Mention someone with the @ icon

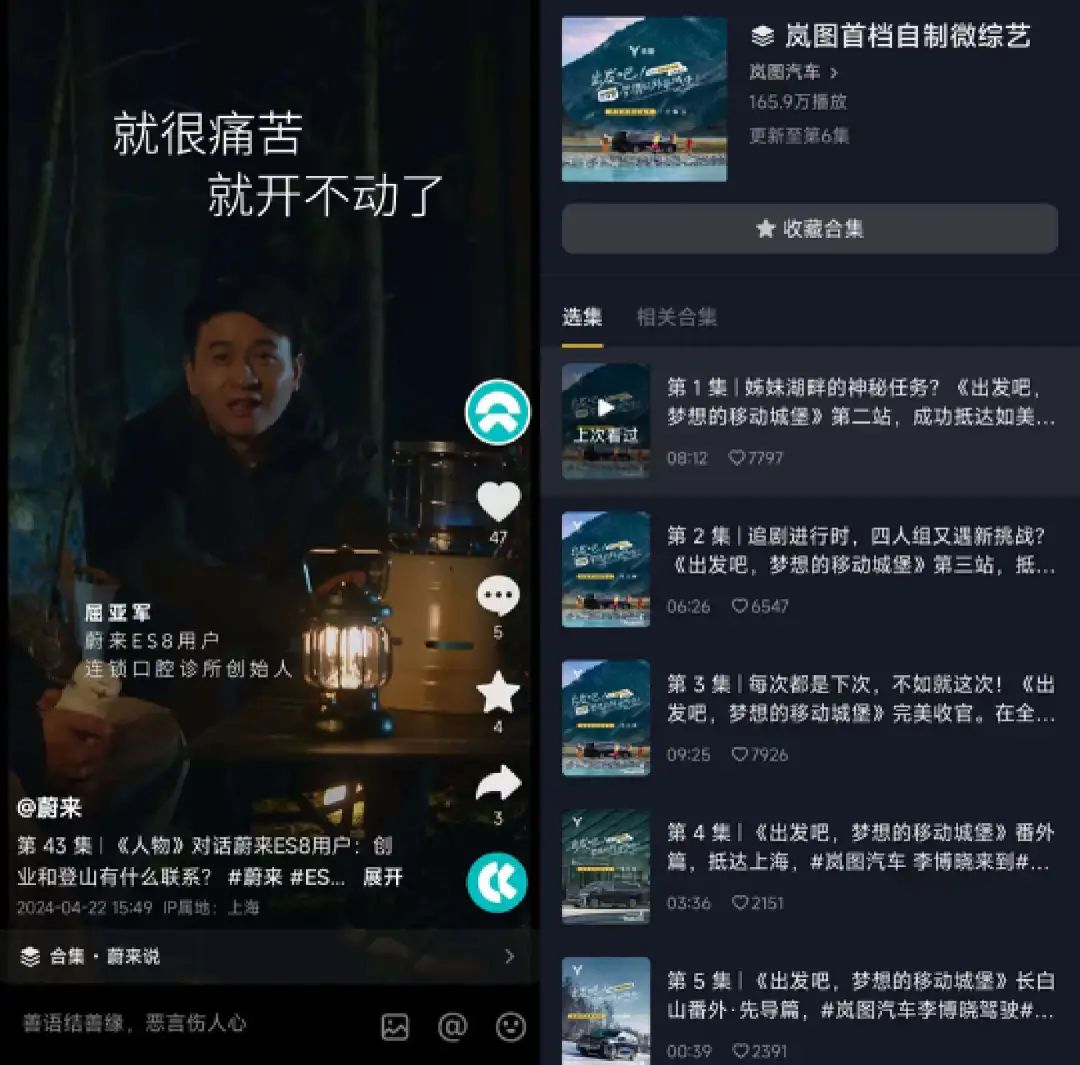tap(453, 1026)
